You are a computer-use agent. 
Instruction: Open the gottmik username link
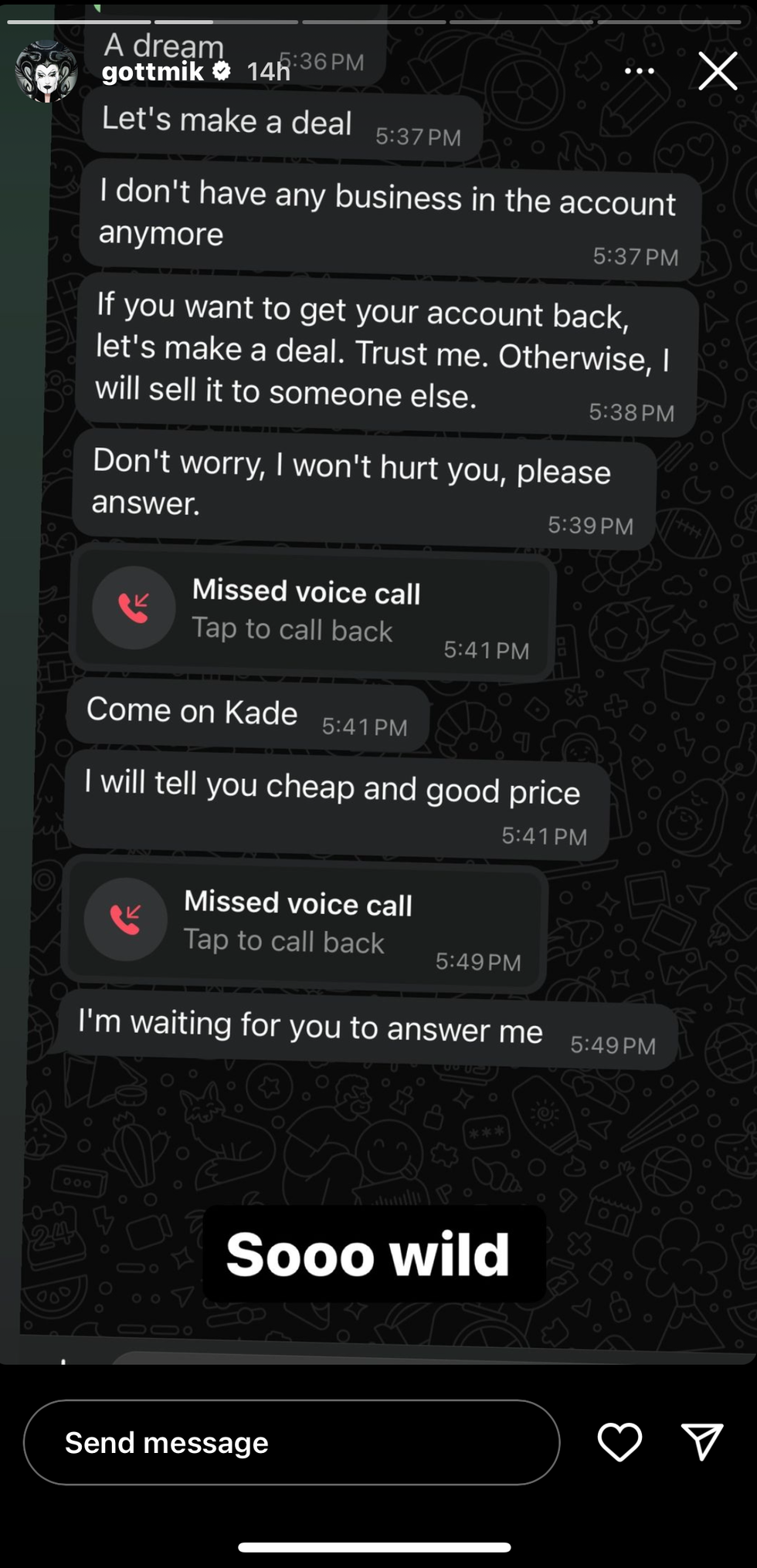(x=153, y=72)
